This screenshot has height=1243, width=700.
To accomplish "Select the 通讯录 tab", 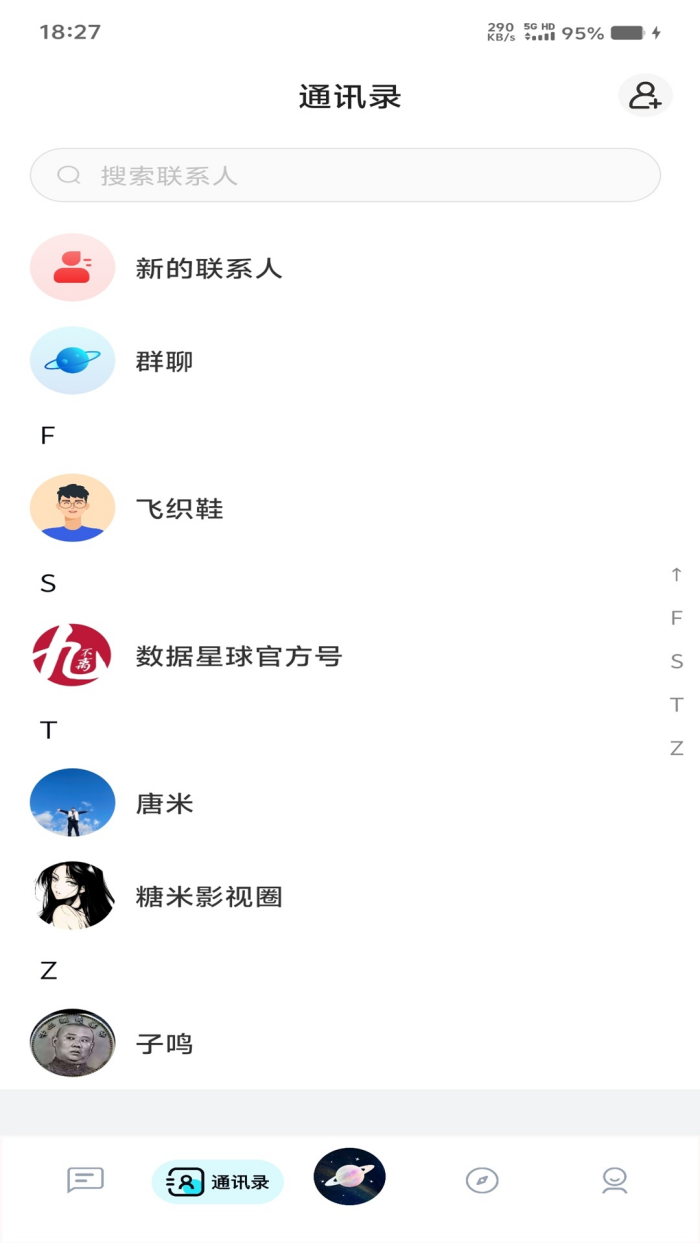I will coord(218,1182).
